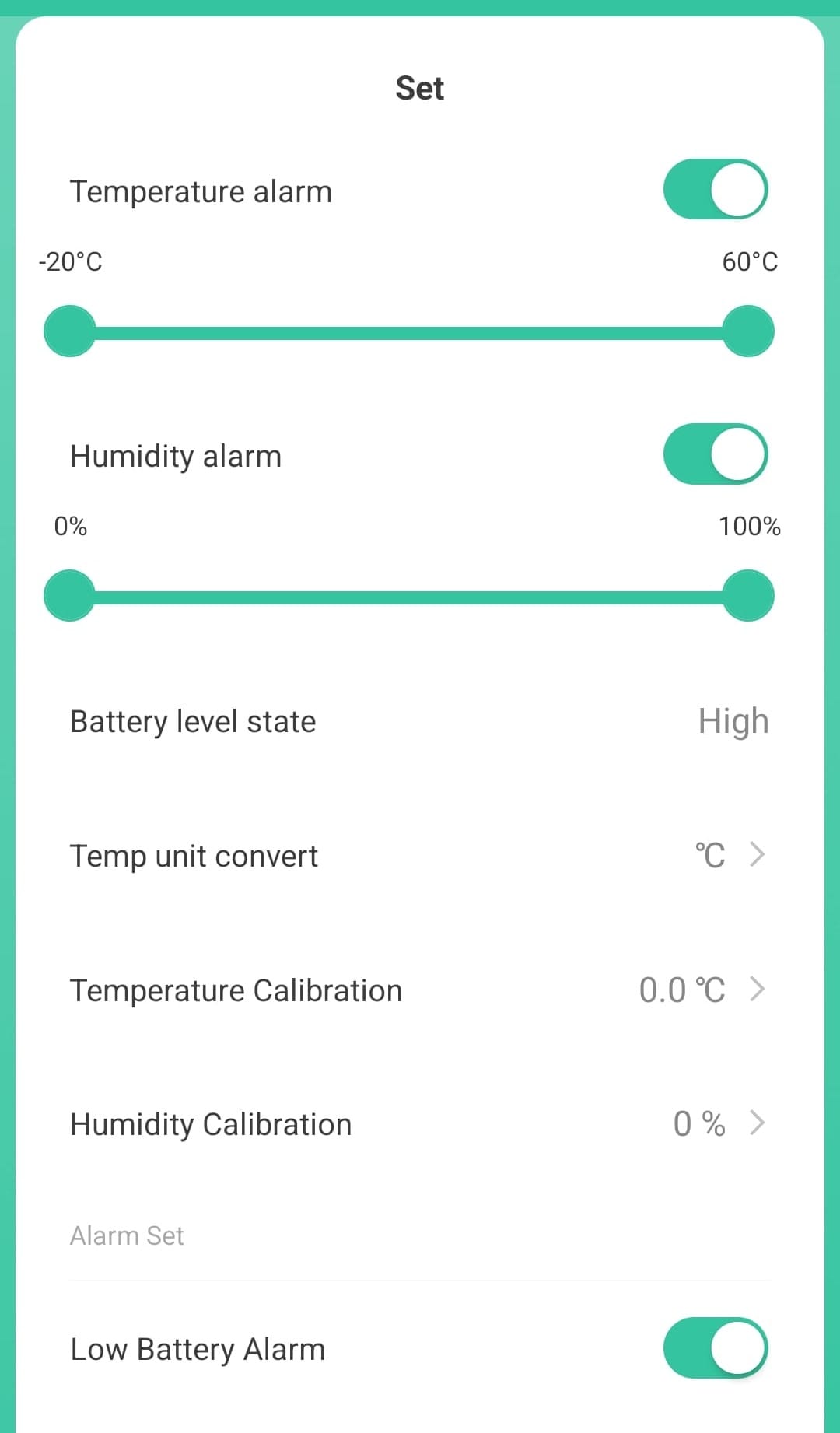Disable the Humidity alarm toggle

pyautogui.click(x=716, y=454)
